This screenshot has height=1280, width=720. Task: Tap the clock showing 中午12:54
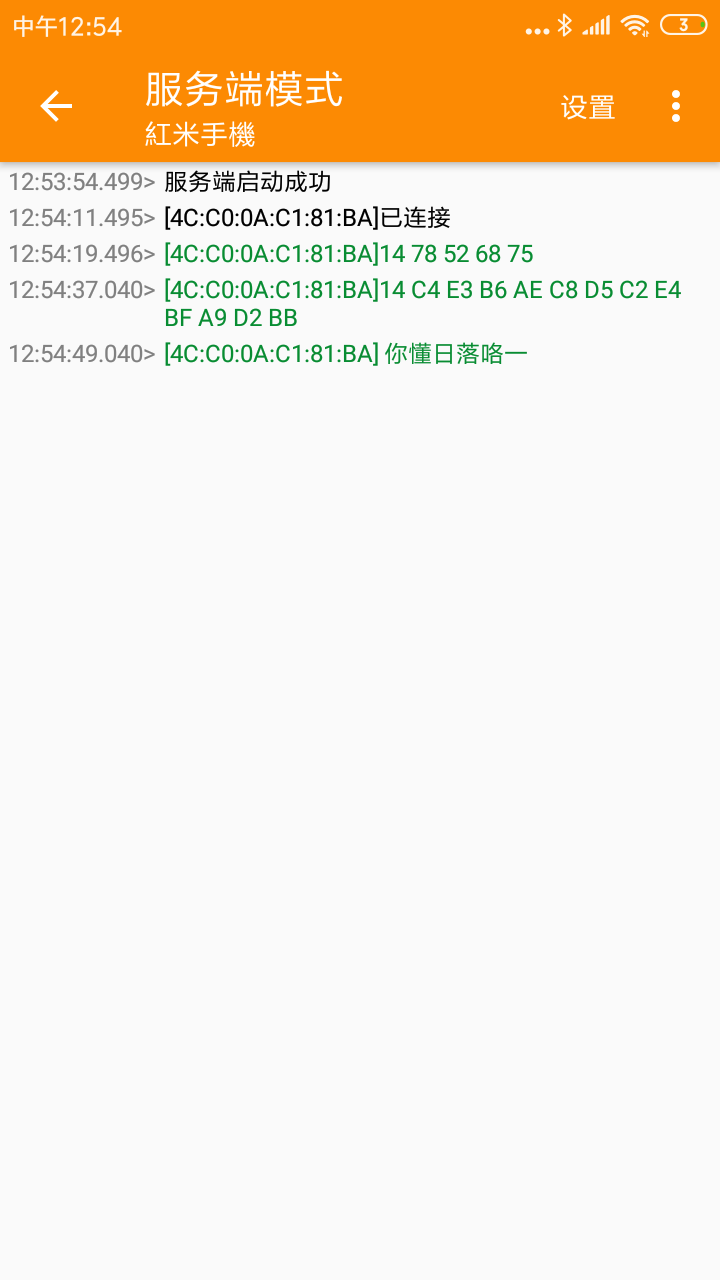[66, 27]
